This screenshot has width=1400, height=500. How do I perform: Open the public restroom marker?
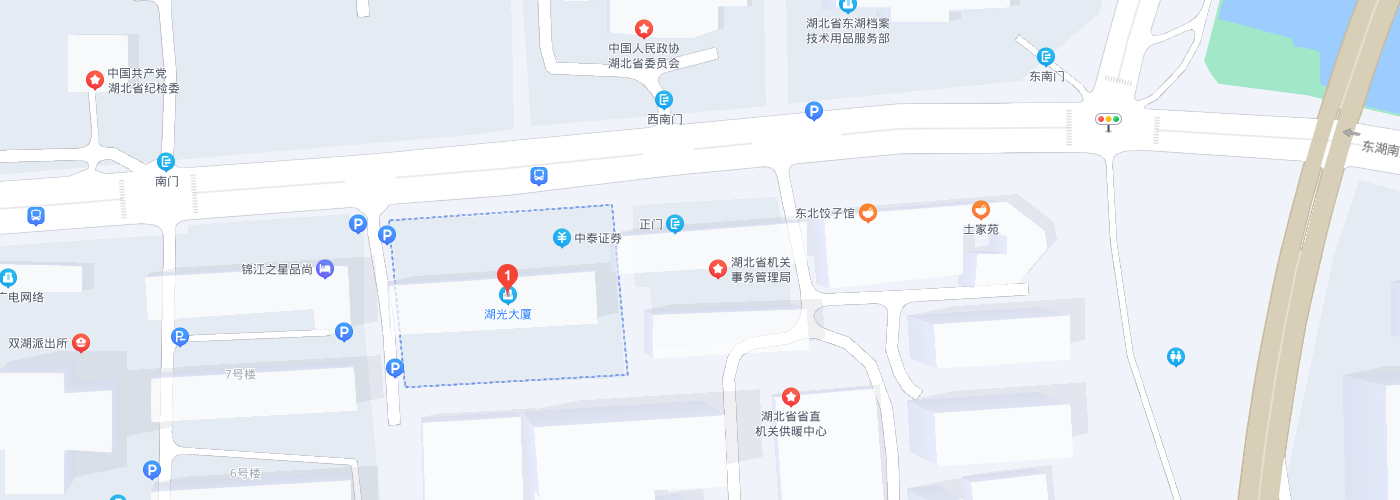click(1176, 356)
